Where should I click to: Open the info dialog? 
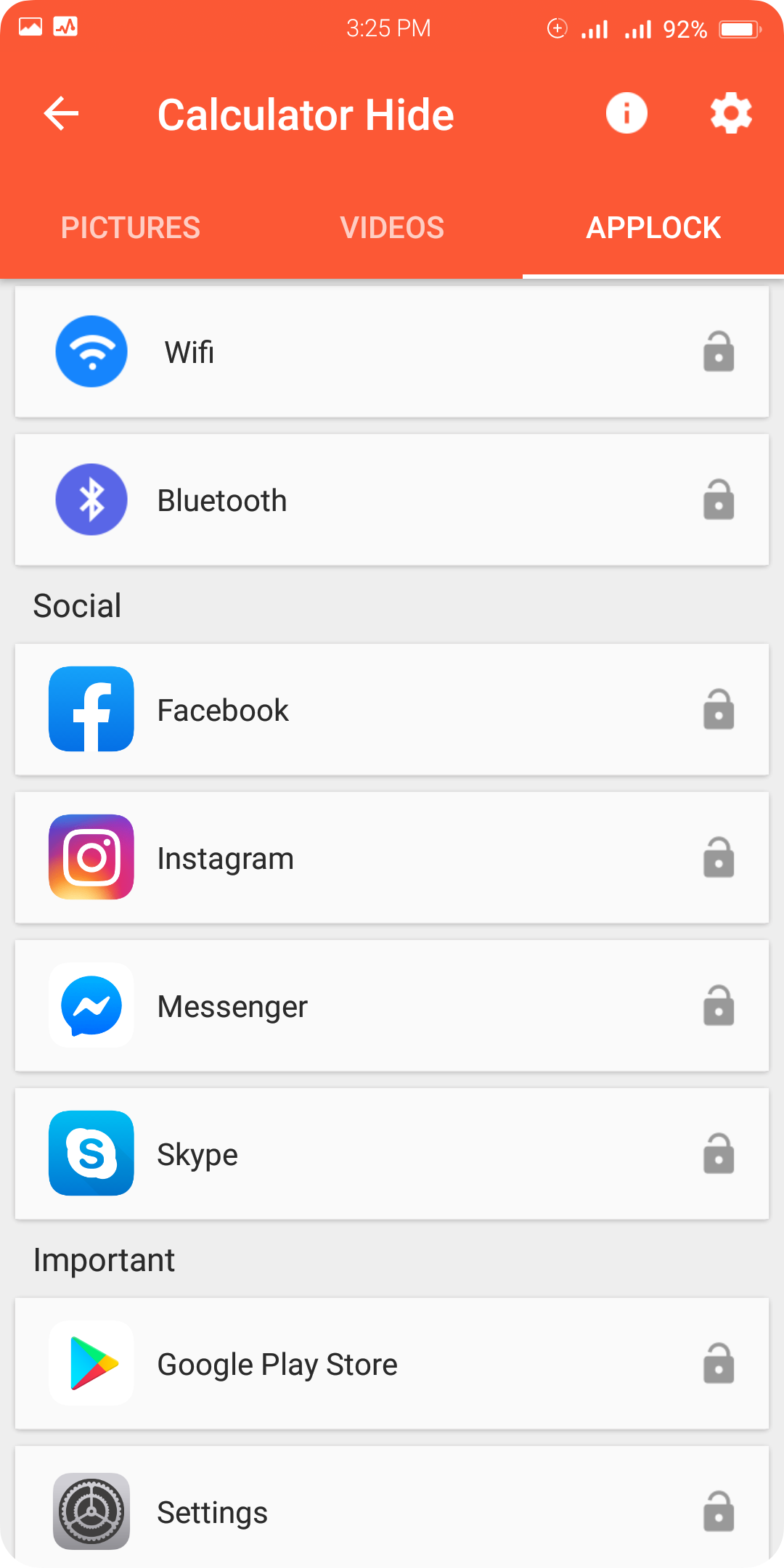click(x=626, y=113)
